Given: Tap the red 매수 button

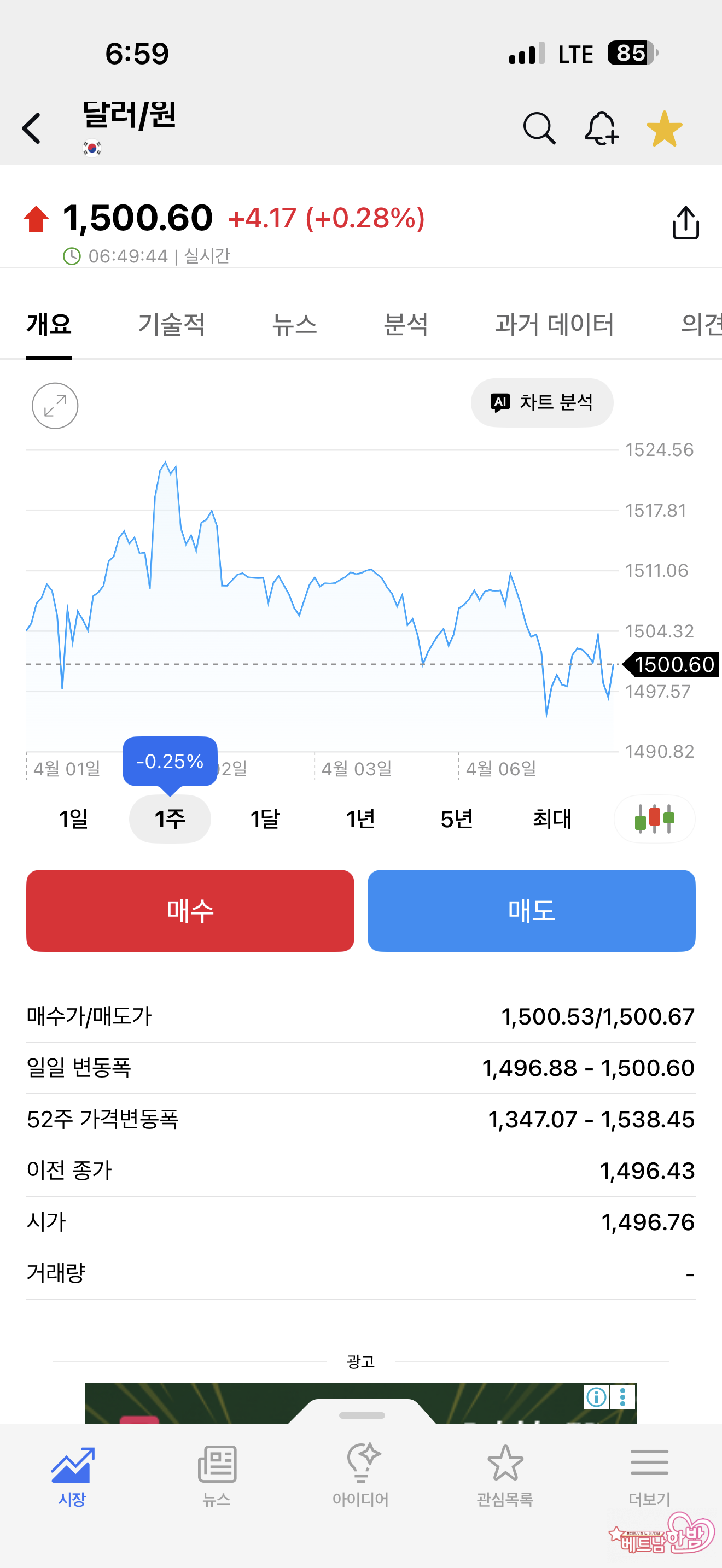Looking at the screenshot, I should pyautogui.click(x=190, y=910).
